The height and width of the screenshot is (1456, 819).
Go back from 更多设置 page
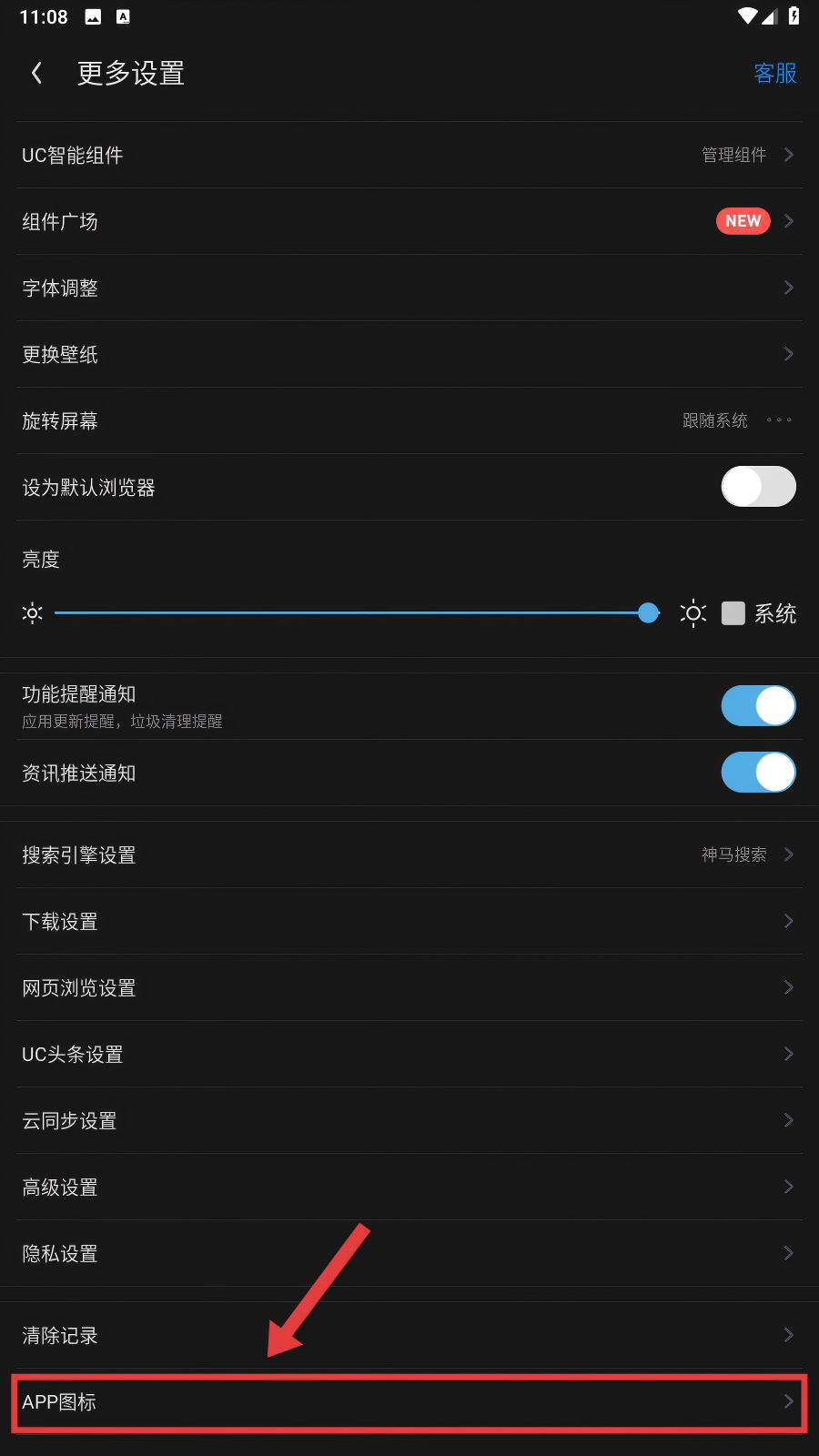pos(37,73)
